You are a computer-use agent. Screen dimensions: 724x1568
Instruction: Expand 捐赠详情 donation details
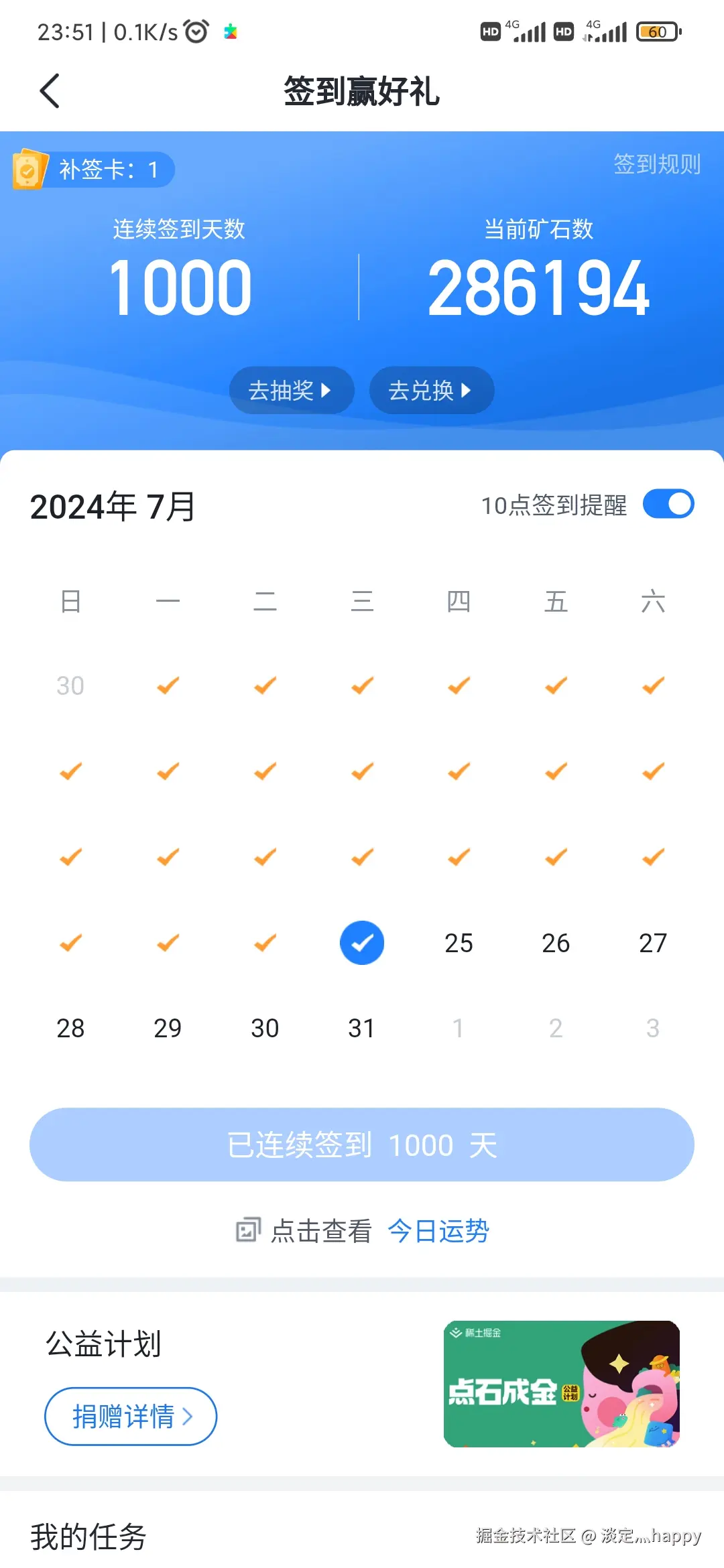(130, 1416)
